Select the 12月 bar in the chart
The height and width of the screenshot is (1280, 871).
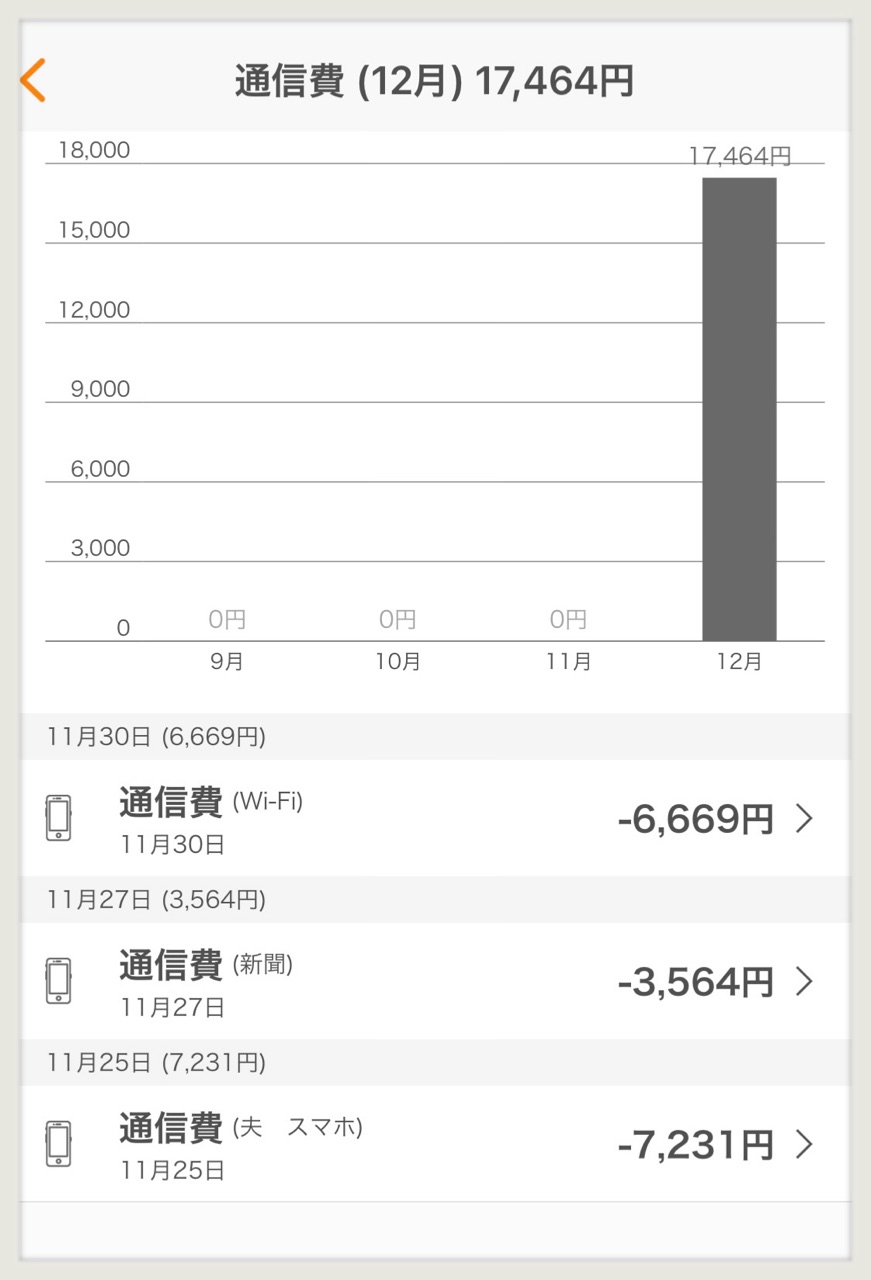pos(739,409)
